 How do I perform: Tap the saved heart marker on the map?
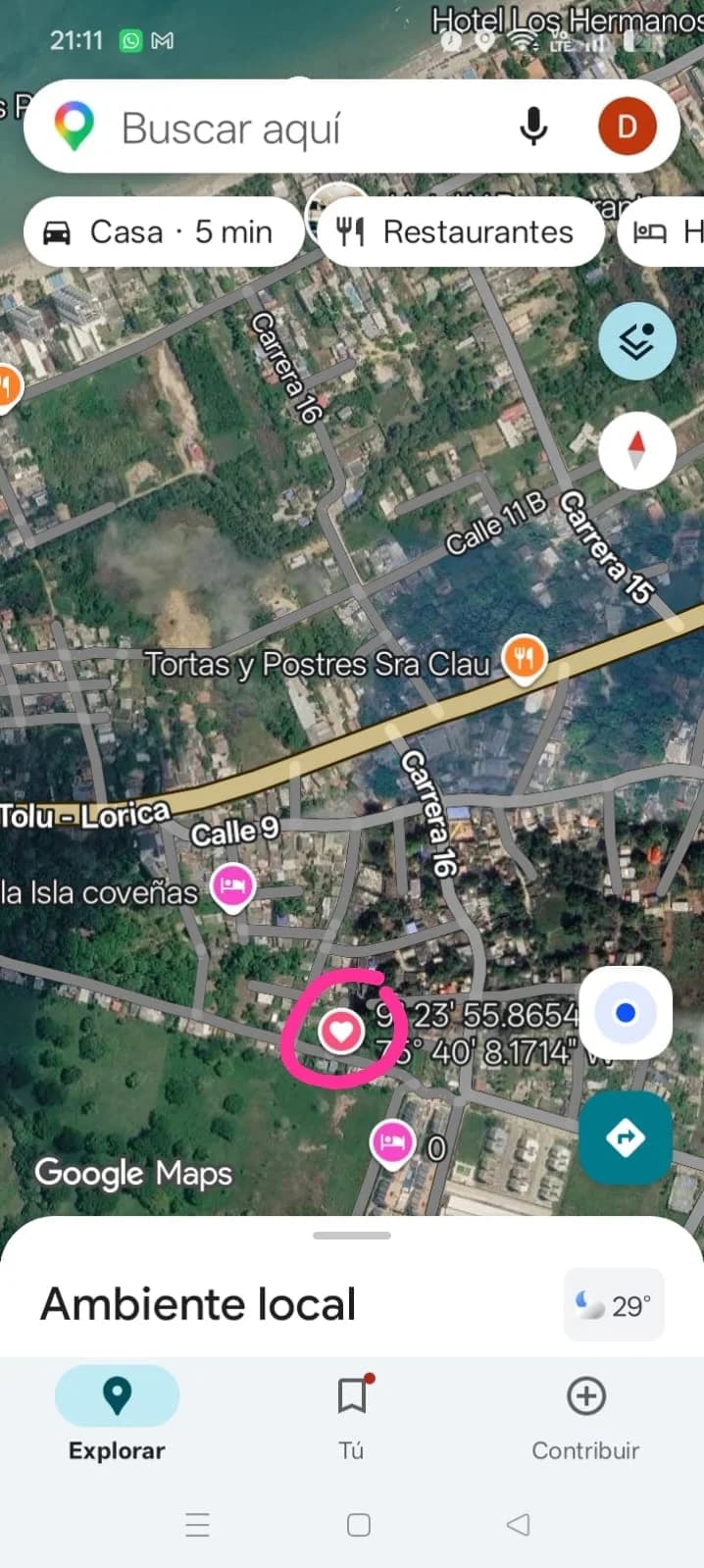(x=341, y=1031)
